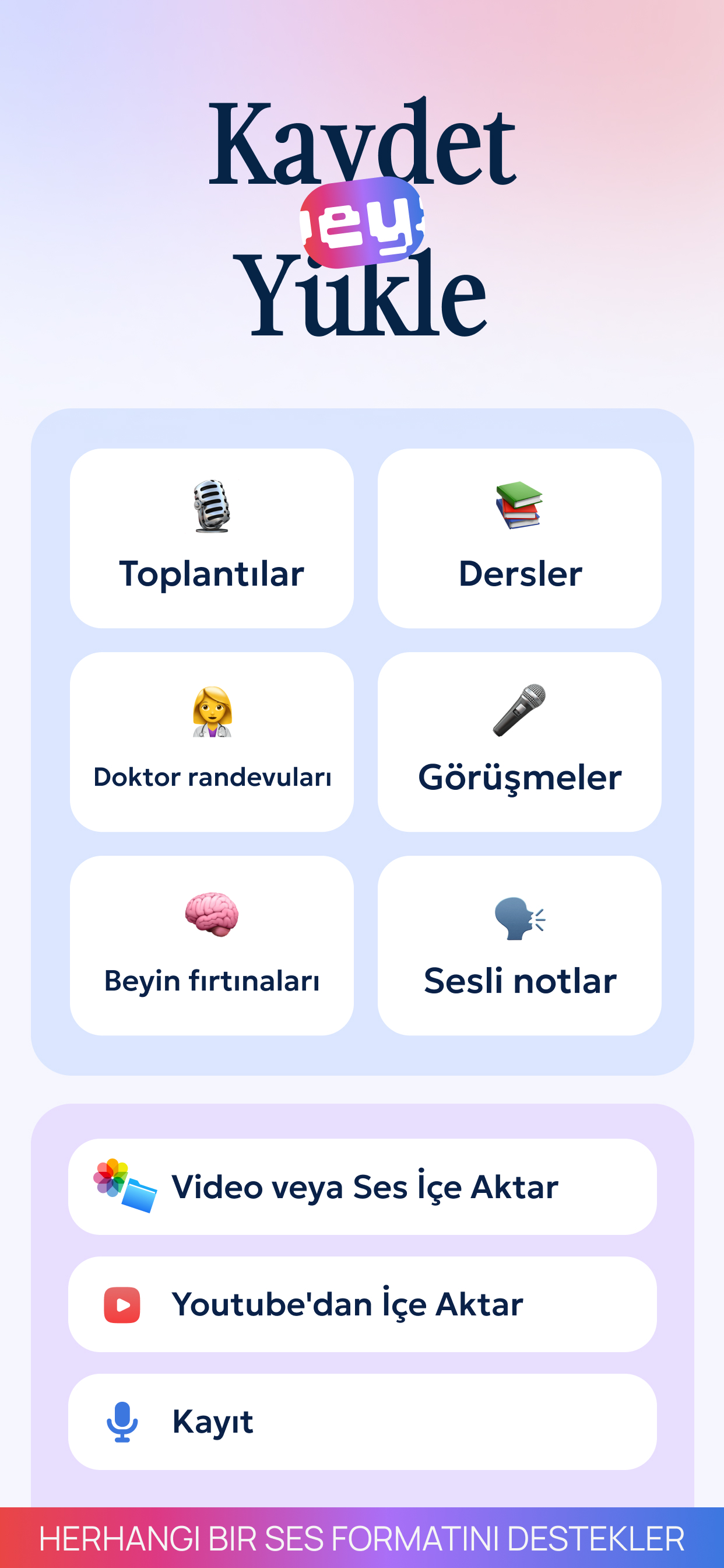The image size is (724, 1568).
Task: Click the blue microphone icon next to Kayıt
Action: [x=122, y=1423]
